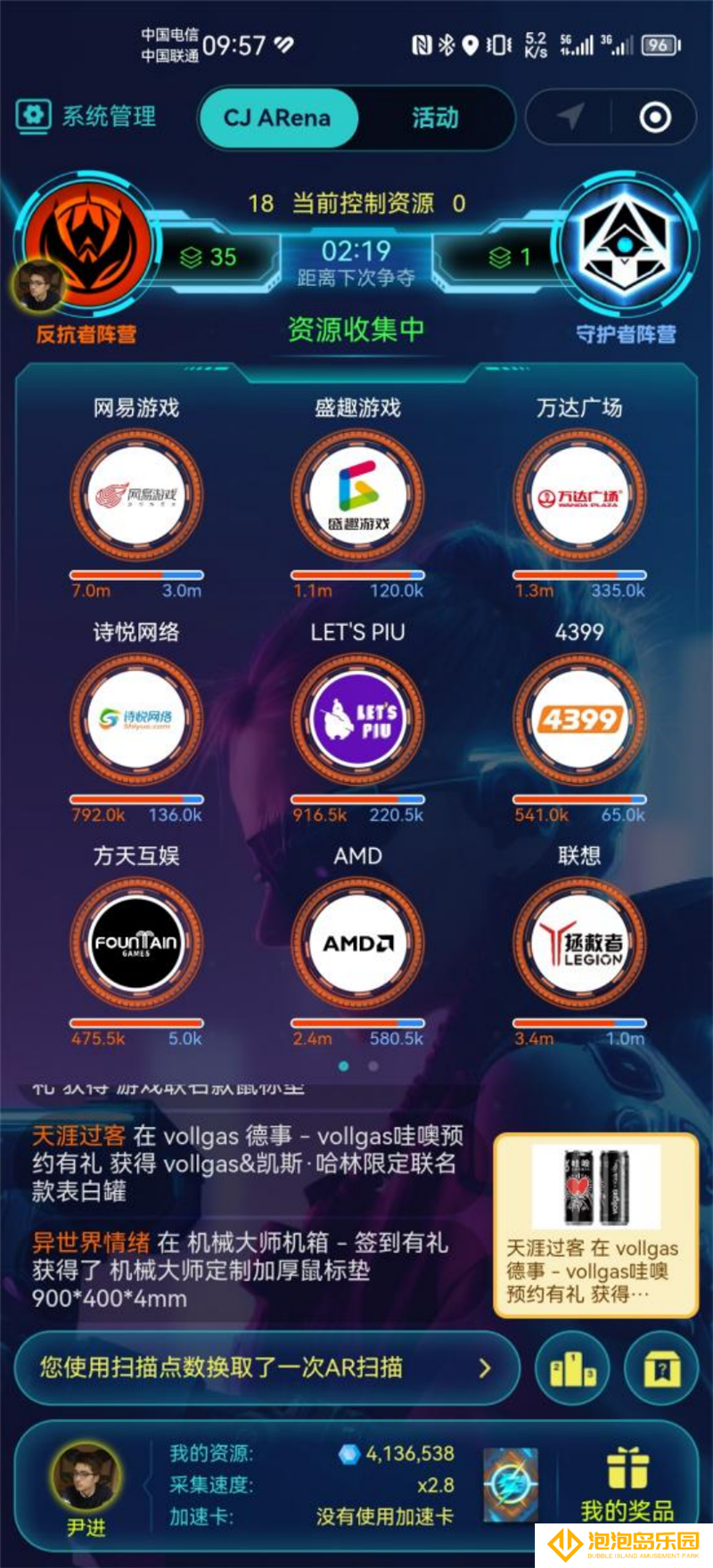Viewport: 713px width, 1568px height.
Task: Open the bookmark guide icon
Action: [660, 1368]
